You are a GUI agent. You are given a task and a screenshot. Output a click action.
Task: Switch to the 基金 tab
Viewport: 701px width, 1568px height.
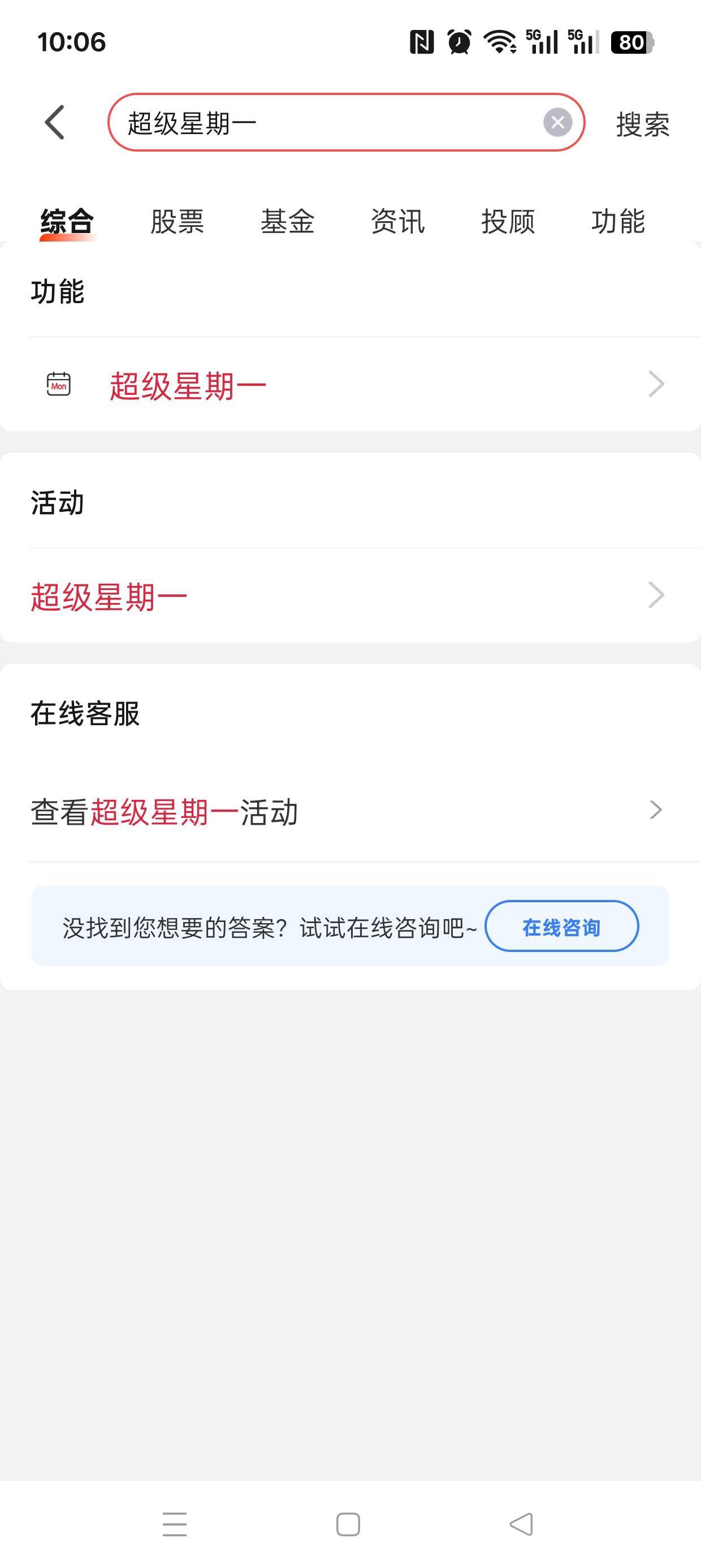click(287, 221)
